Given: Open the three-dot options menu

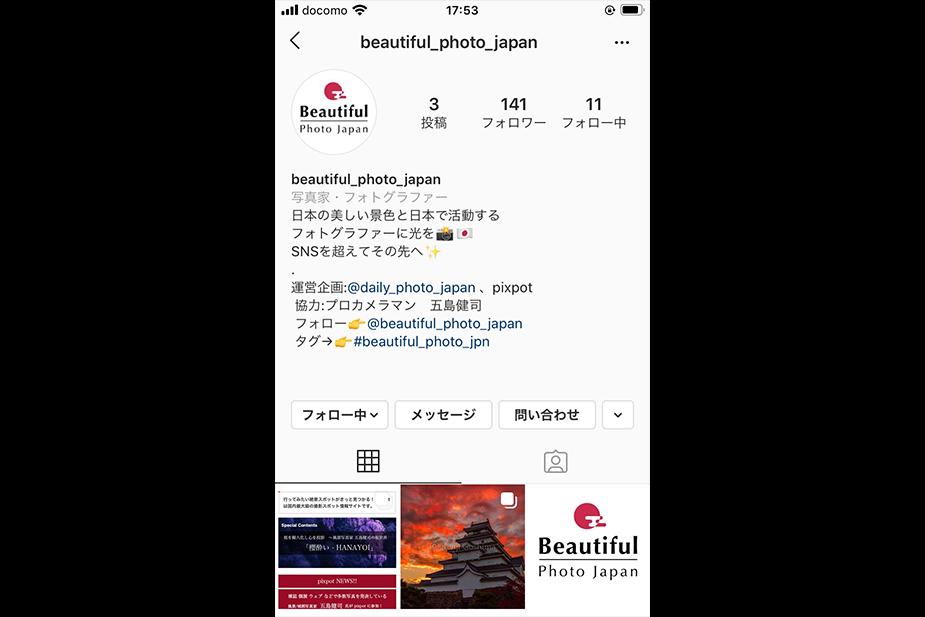Looking at the screenshot, I should coord(622,42).
